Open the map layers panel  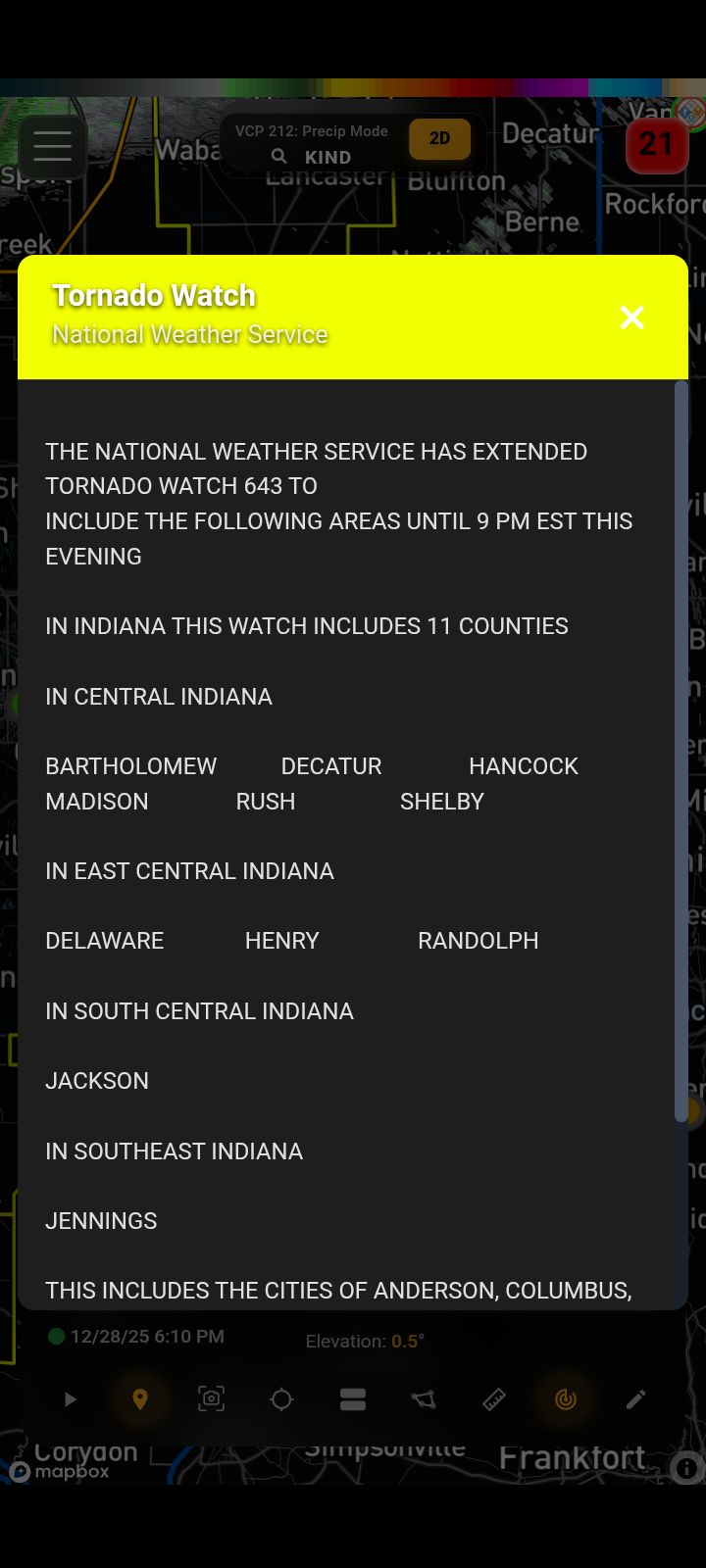tap(353, 1399)
